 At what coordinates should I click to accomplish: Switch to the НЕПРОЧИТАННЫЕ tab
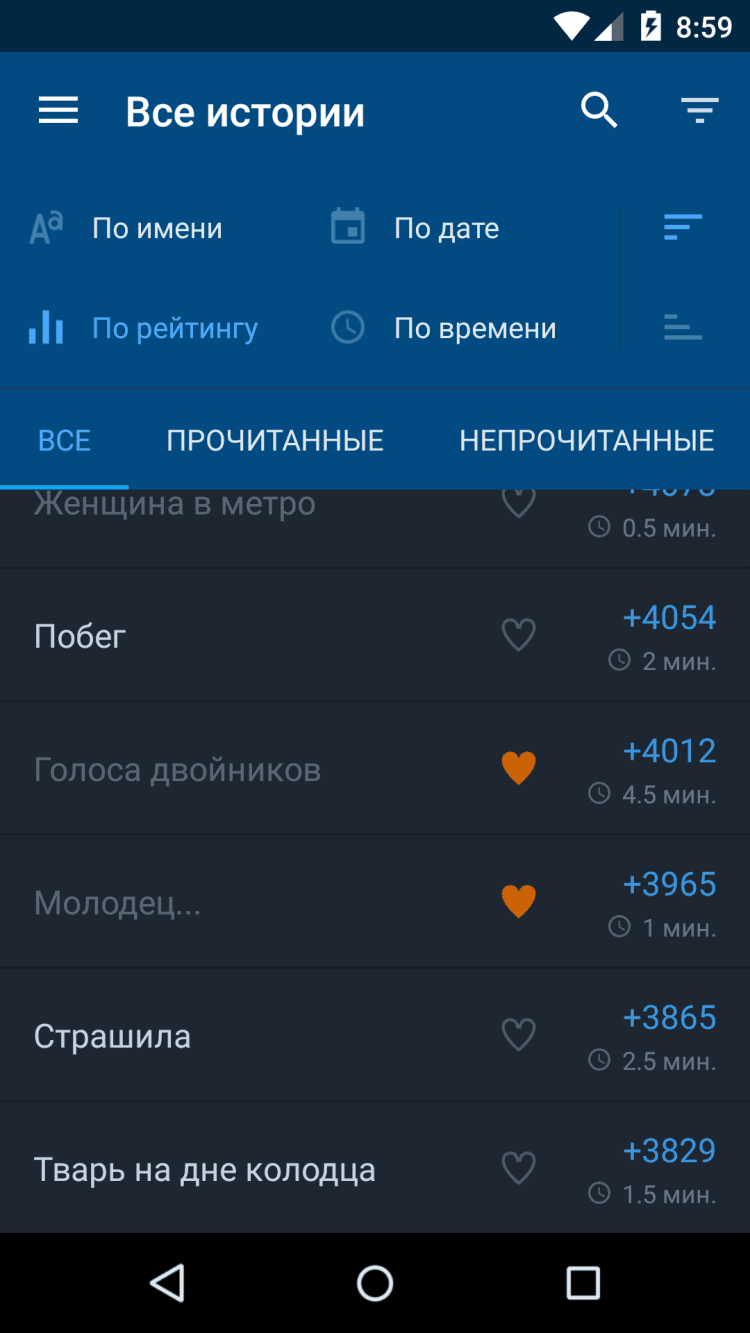586,441
